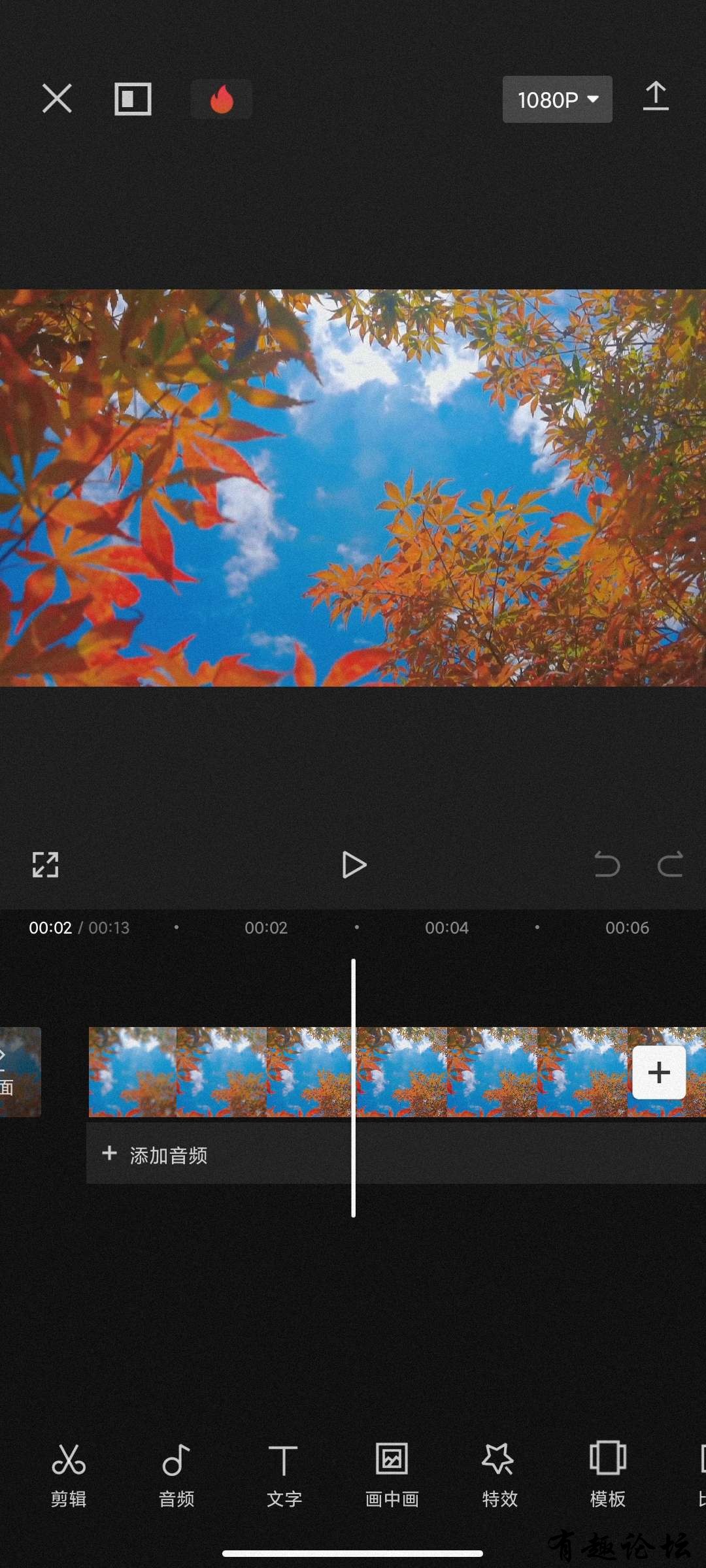Tap 添加音频 to add audio
Screen dimensions: 706x1568
coord(169,1155)
